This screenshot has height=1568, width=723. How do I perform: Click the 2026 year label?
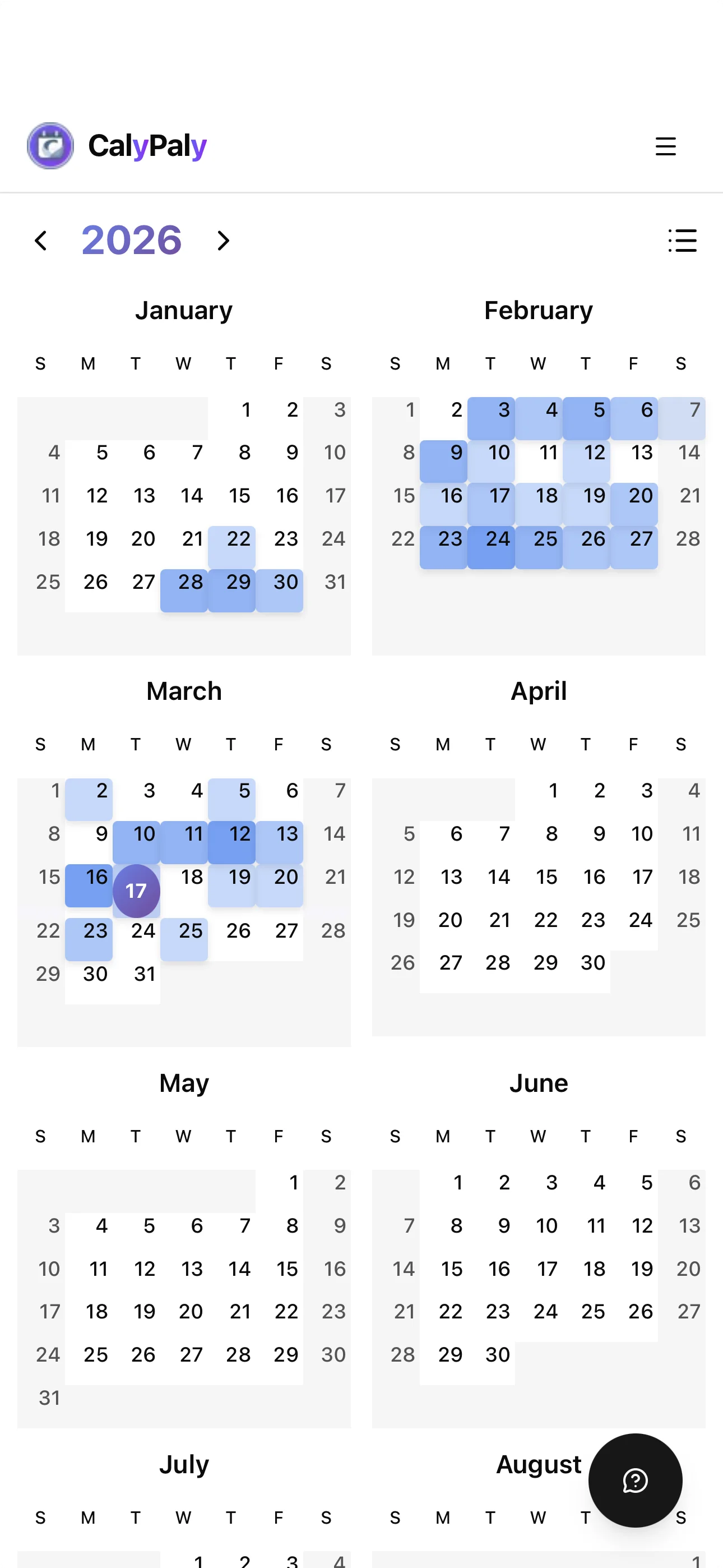click(132, 239)
